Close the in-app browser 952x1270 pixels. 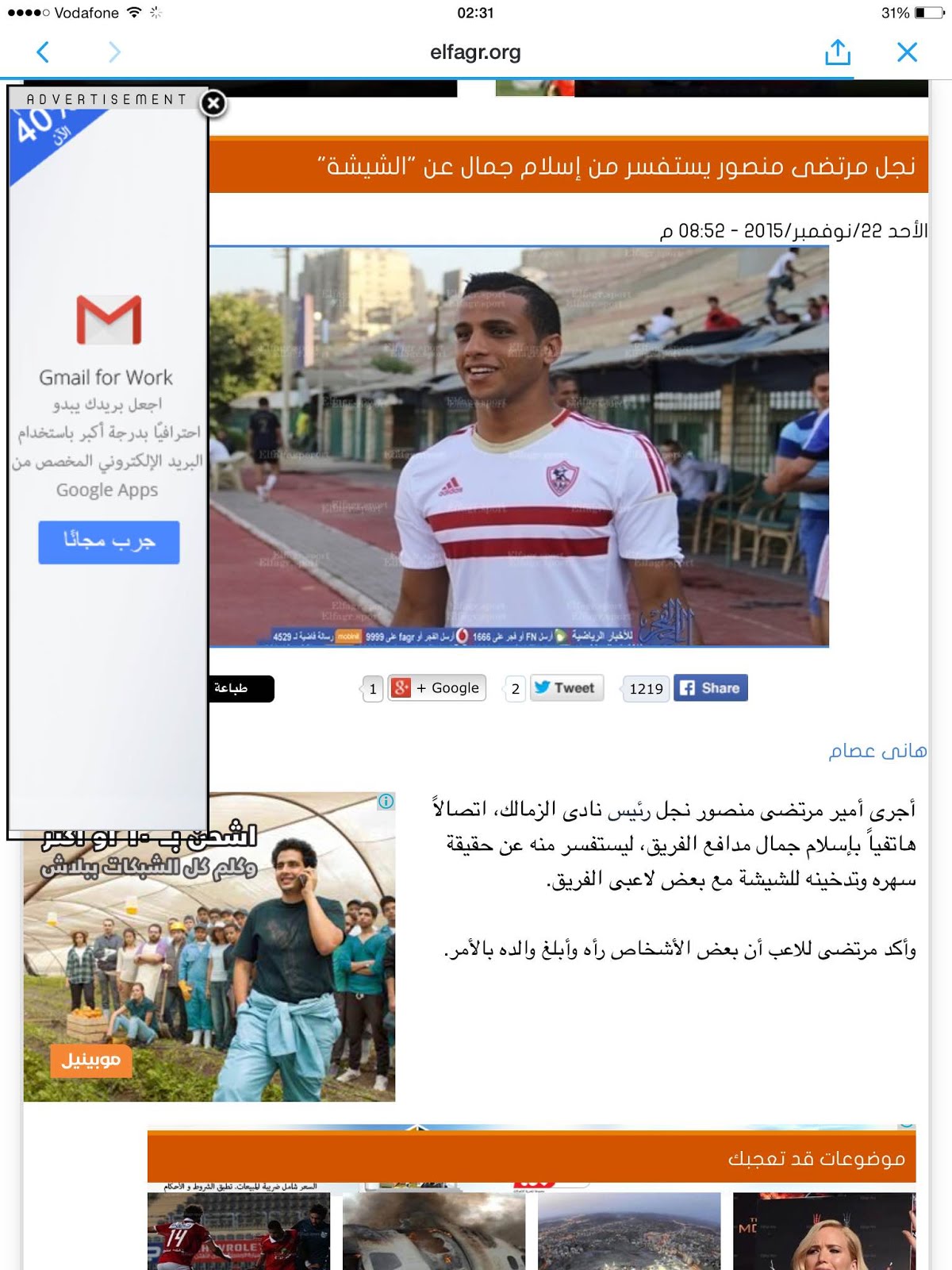(x=907, y=52)
